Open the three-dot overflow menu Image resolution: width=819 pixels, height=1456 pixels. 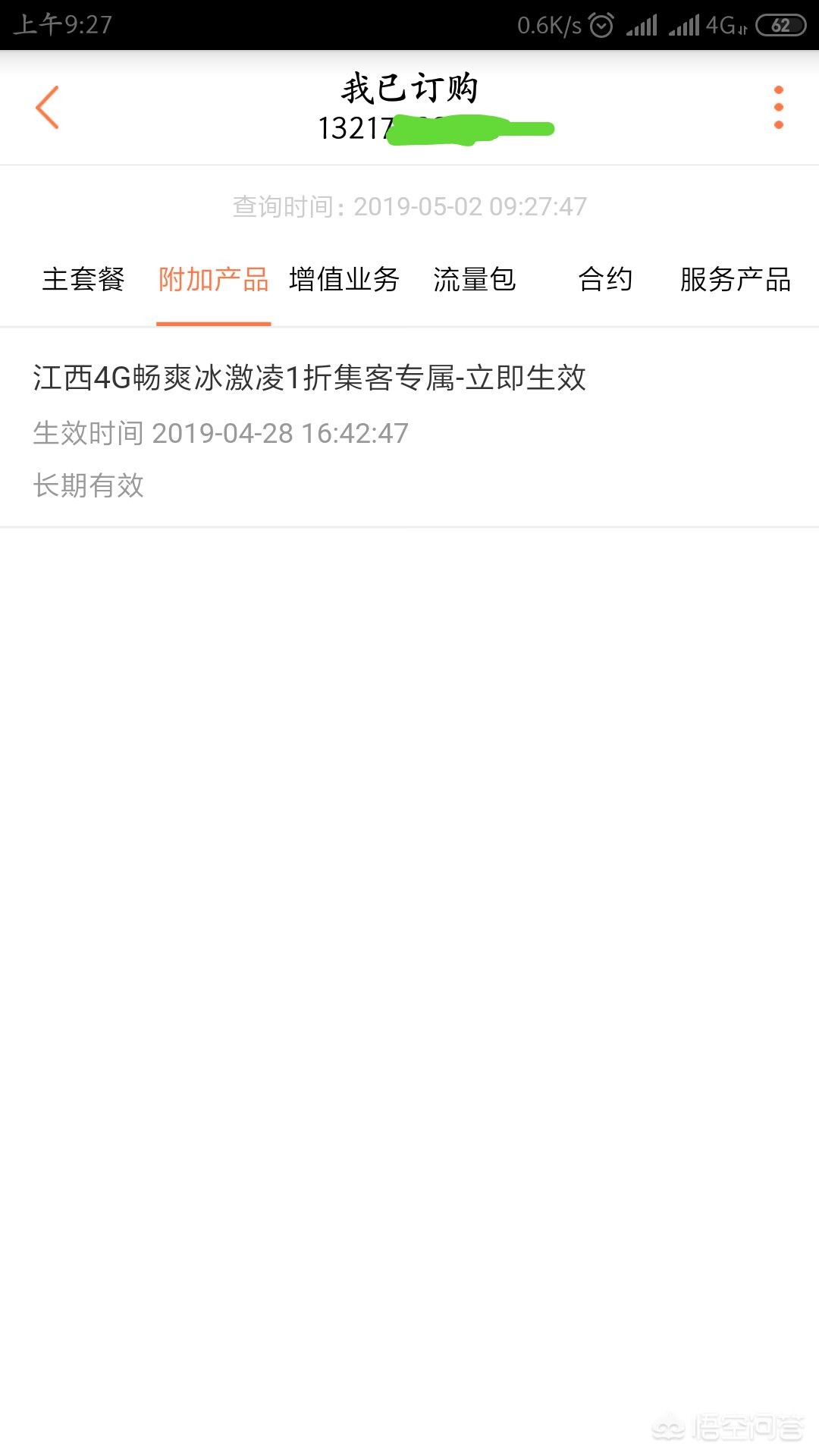[778, 108]
